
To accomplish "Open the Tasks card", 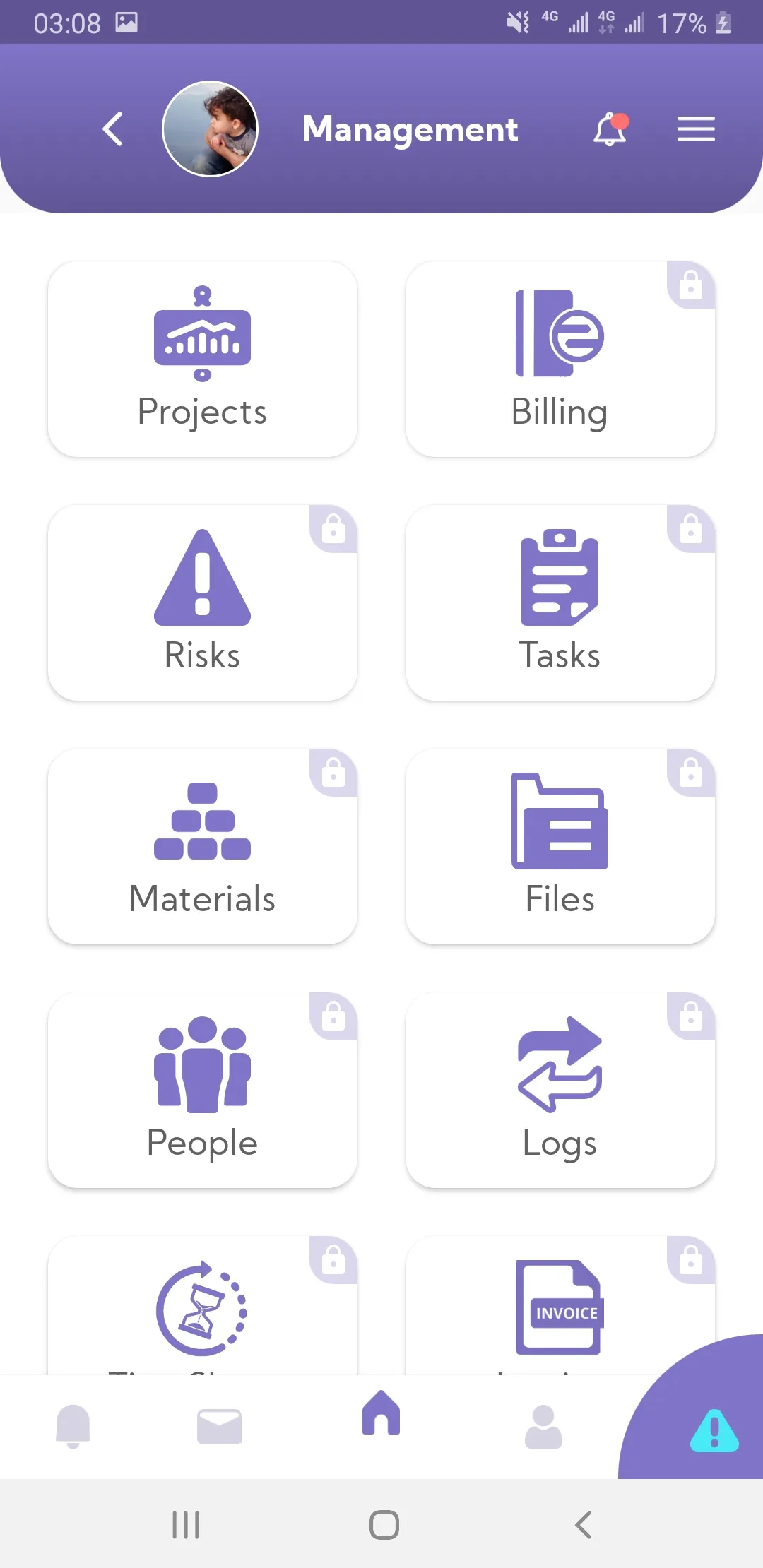I will point(560,602).
